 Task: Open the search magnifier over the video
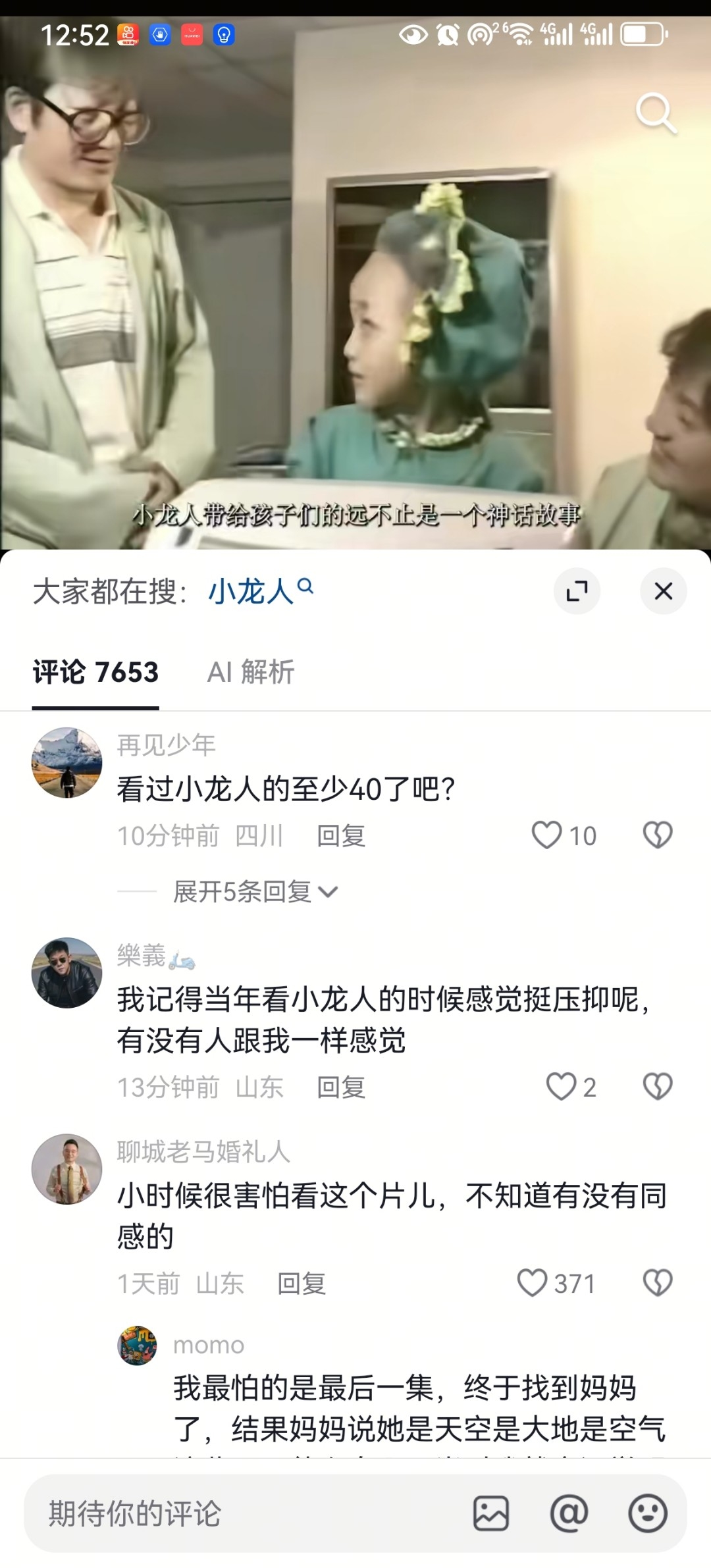pos(656,113)
